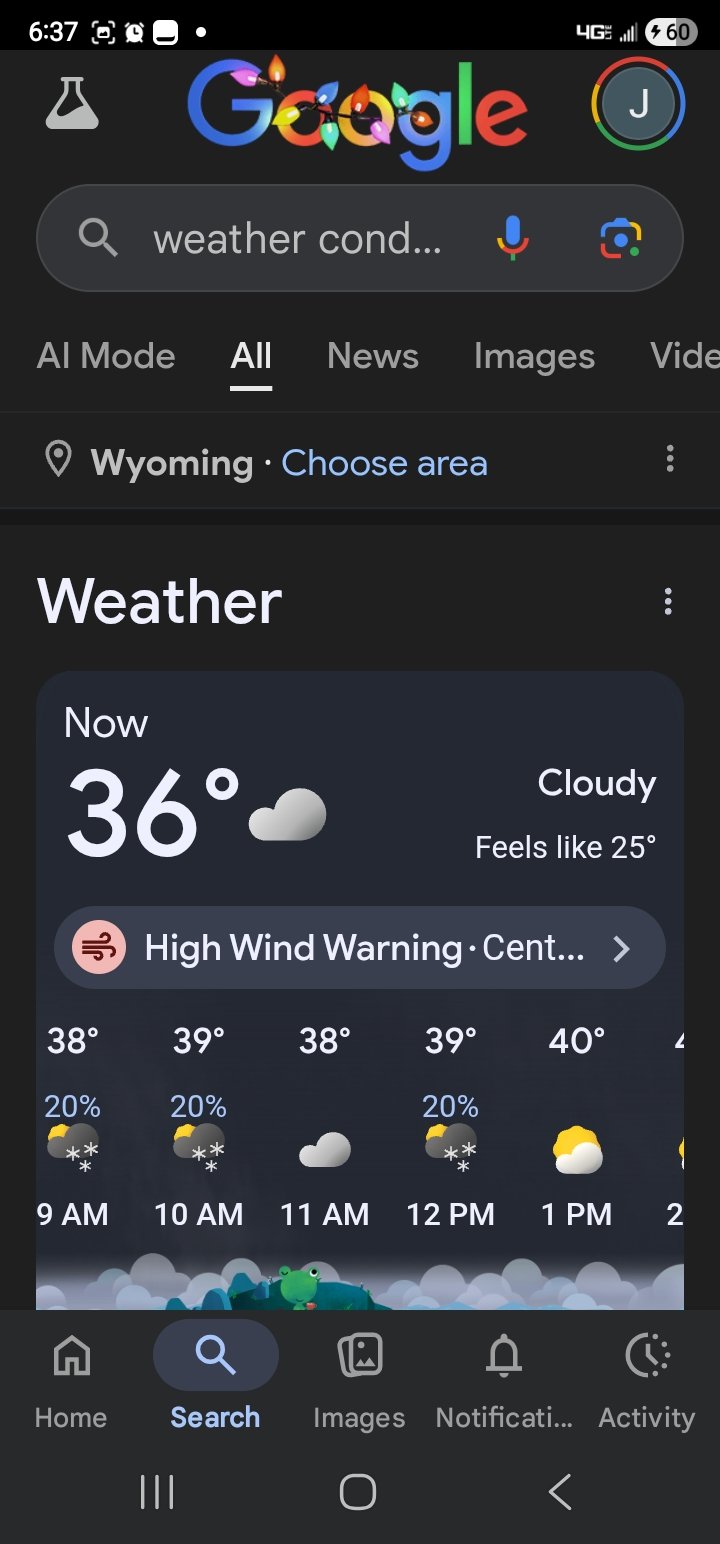Image resolution: width=720 pixels, height=1544 pixels.
Task: Tap the Choose area link
Action: (384, 463)
